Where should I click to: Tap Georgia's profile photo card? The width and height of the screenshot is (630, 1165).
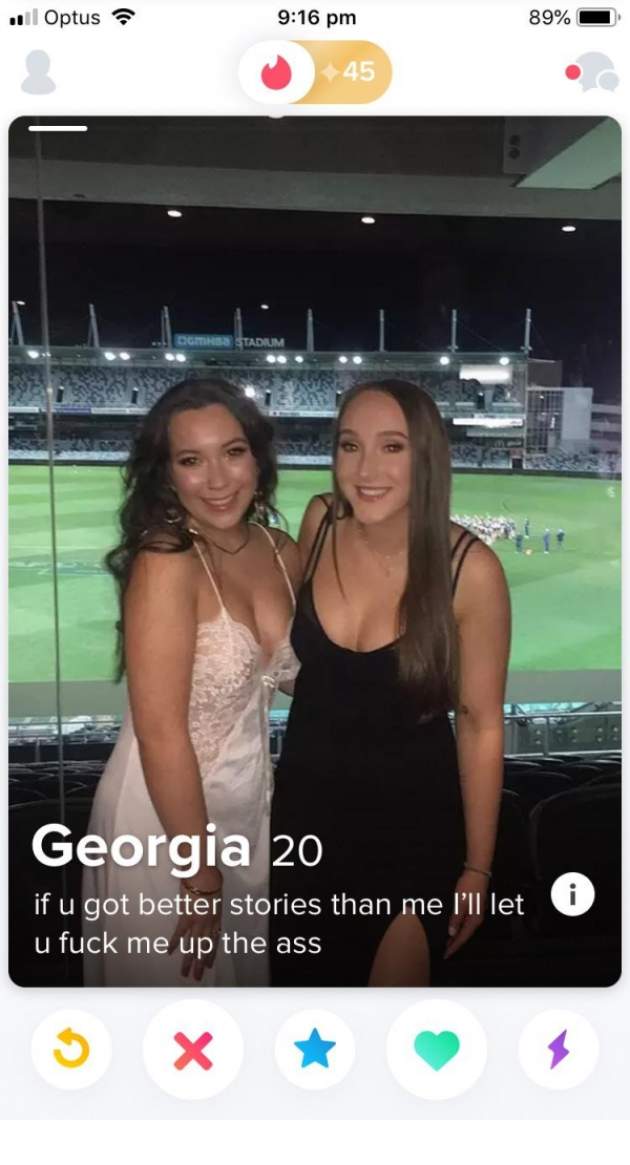pos(315,551)
